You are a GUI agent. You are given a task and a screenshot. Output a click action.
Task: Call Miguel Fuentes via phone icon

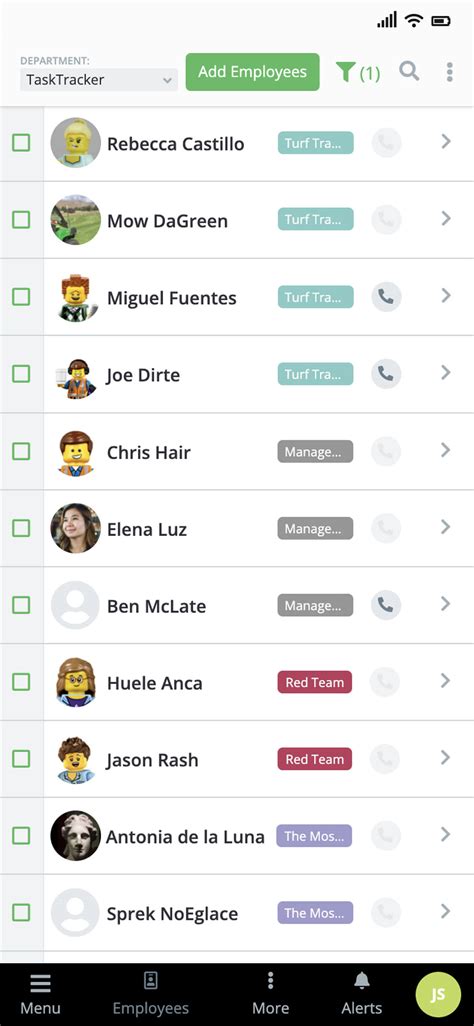coord(386,297)
